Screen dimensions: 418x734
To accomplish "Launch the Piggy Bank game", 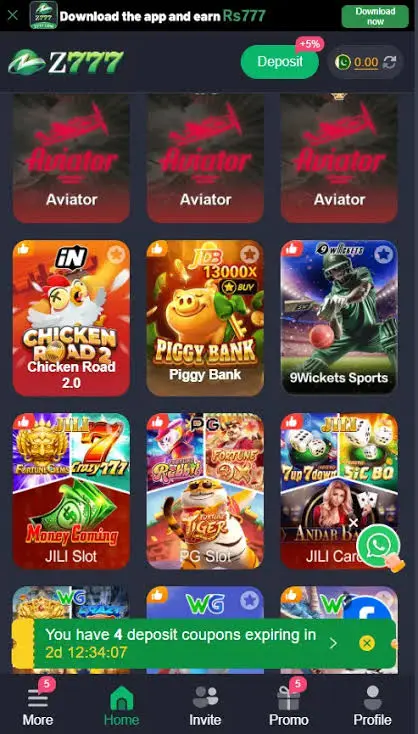I will tap(205, 317).
